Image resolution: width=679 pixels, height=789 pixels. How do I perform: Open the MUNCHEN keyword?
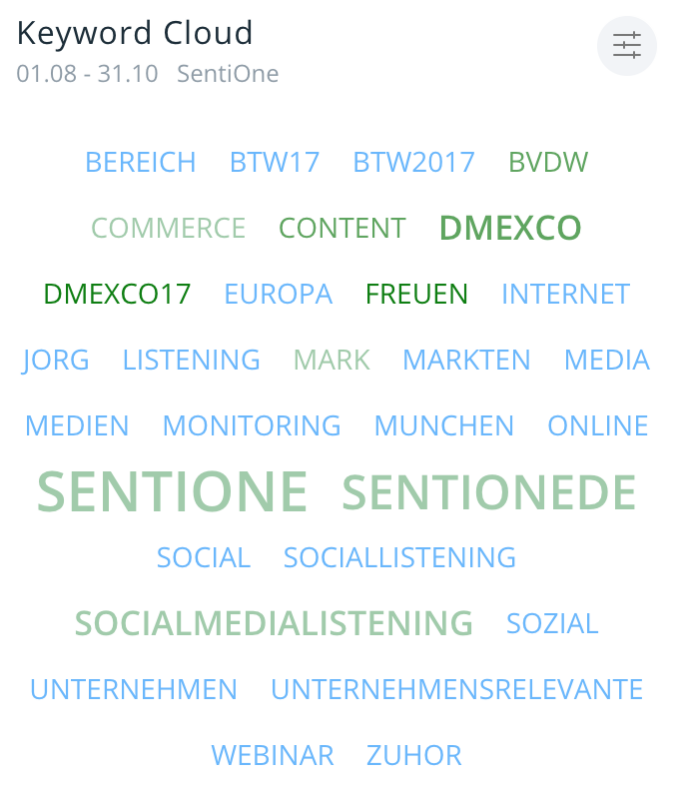pos(443,426)
